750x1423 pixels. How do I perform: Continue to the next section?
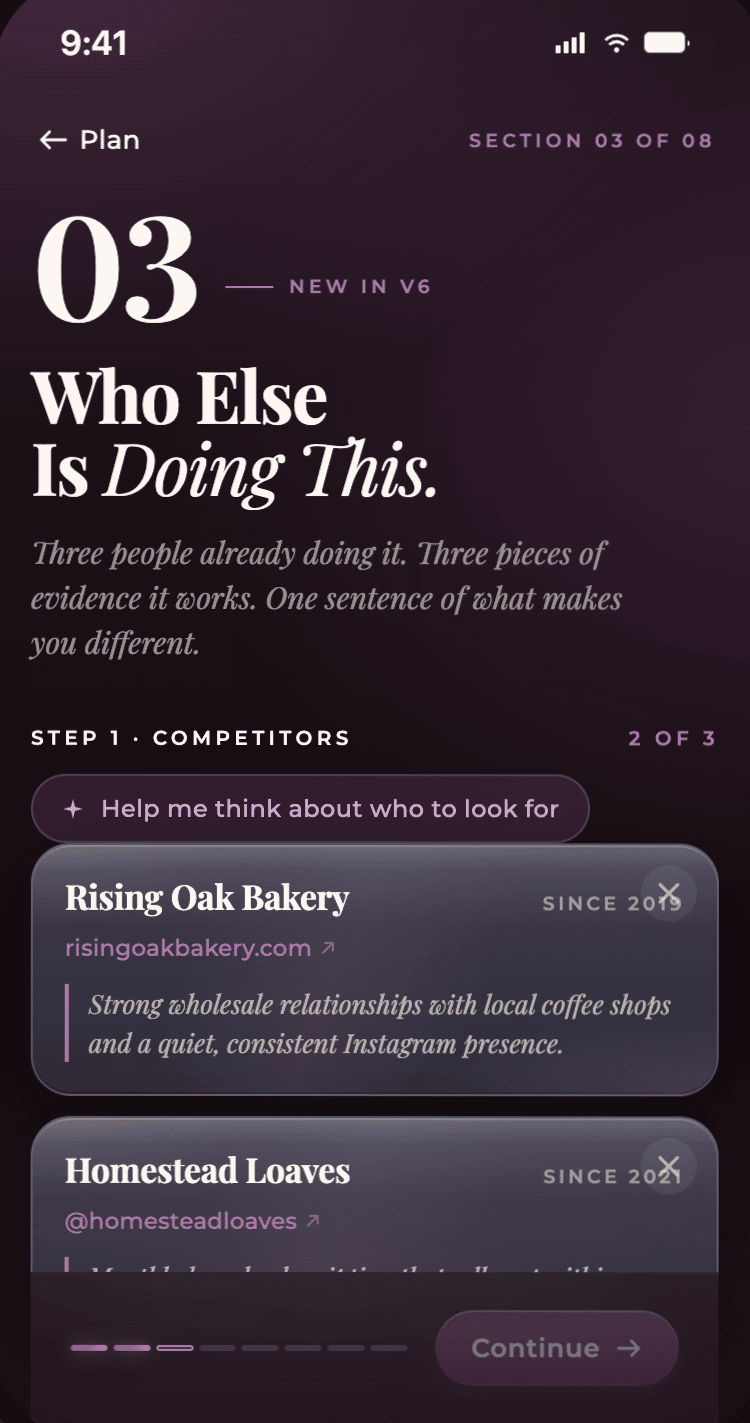(x=557, y=1348)
